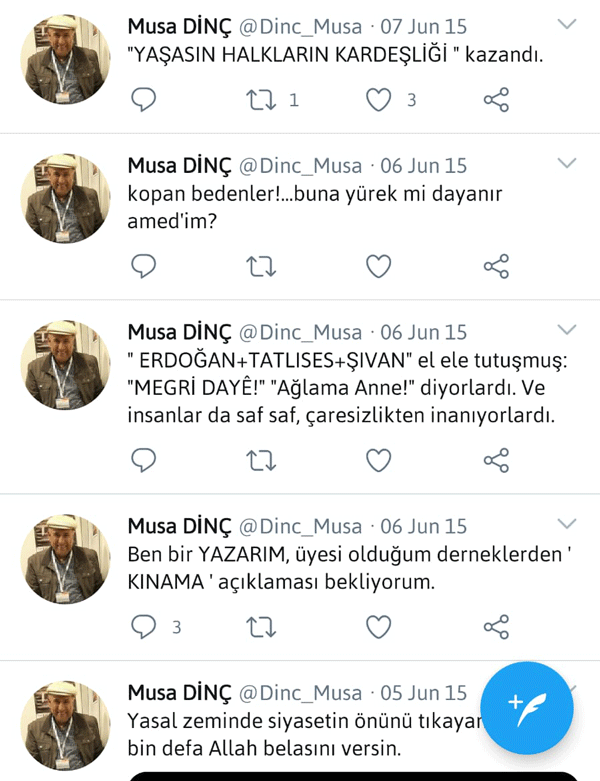Like the 'ERDOĞAN+TATLISES+ŞIVAN' tweet

[378, 459]
